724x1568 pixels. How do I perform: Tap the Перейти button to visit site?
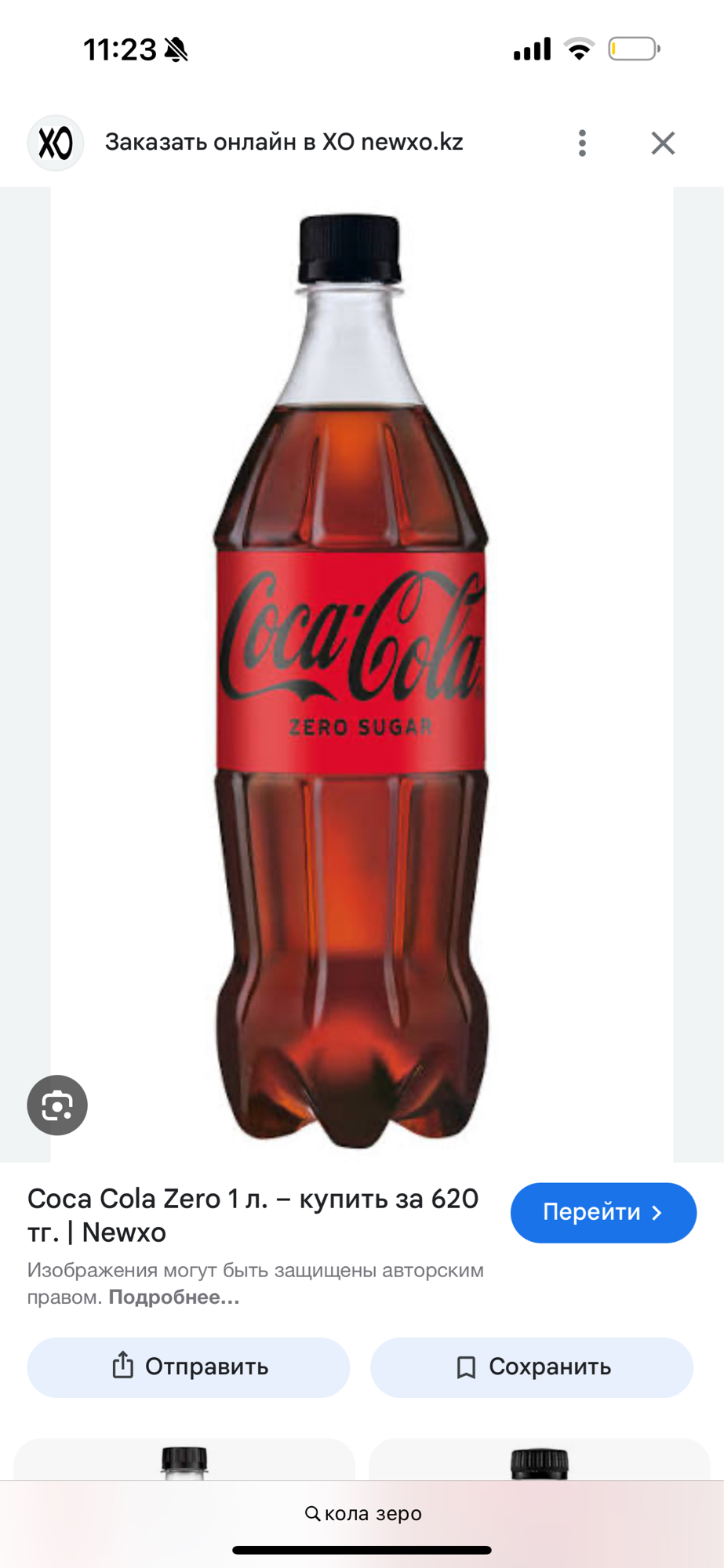point(602,1212)
